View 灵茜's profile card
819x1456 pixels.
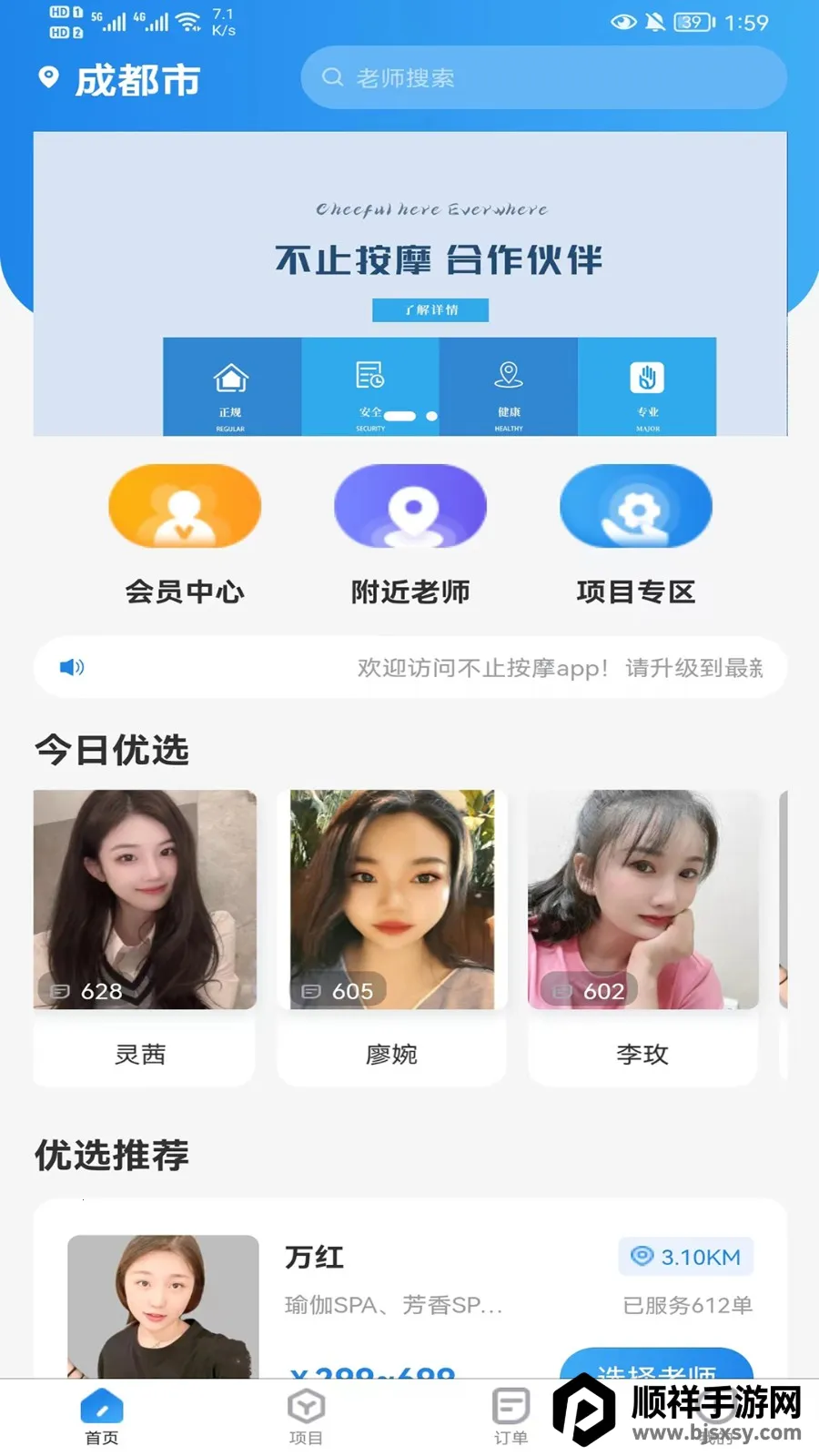[145, 935]
